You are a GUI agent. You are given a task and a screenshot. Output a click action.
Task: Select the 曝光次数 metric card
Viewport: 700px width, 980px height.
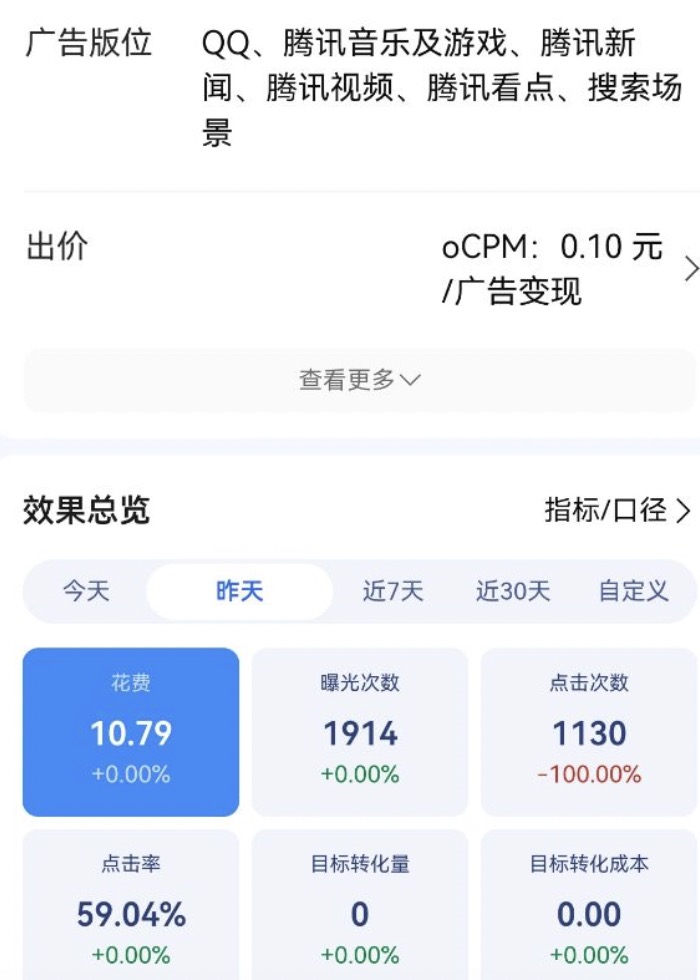[x=360, y=732]
